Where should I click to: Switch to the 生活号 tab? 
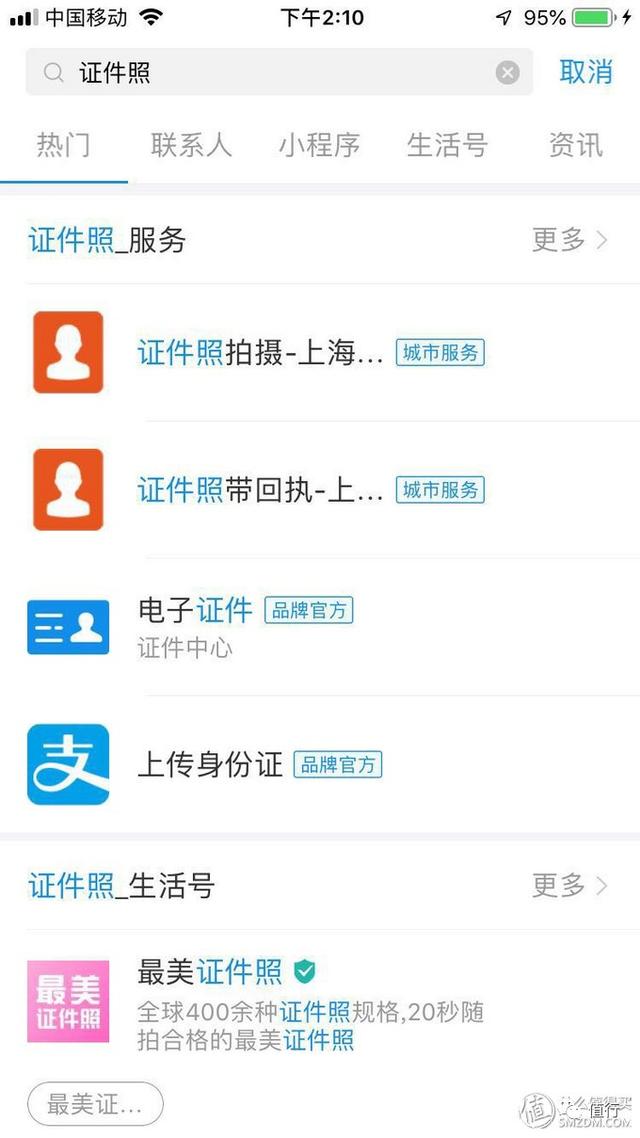point(447,145)
